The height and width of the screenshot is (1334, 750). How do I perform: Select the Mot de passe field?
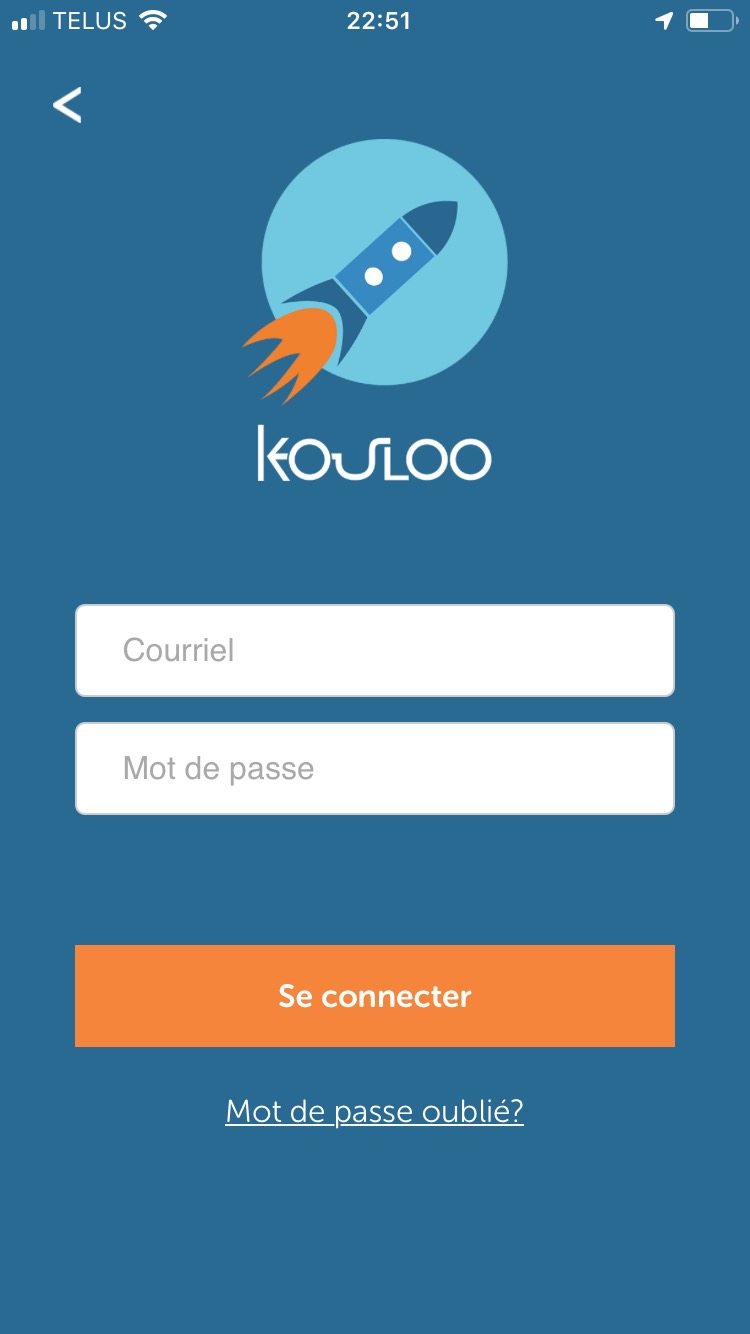pyautogui.click(x=374, y=768)
